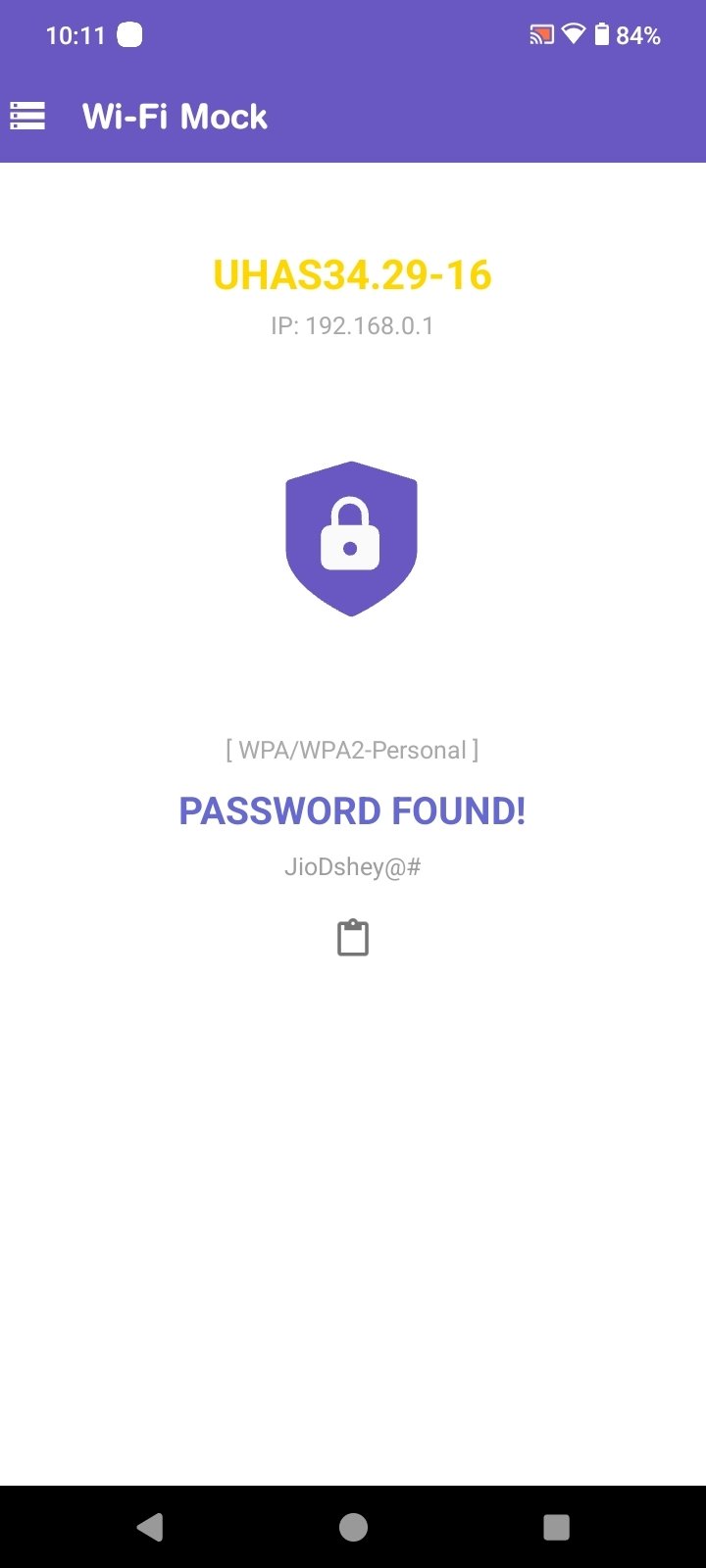Go back using system back button
This screenshot has width=706, height=1568.
pos(150,1527)
